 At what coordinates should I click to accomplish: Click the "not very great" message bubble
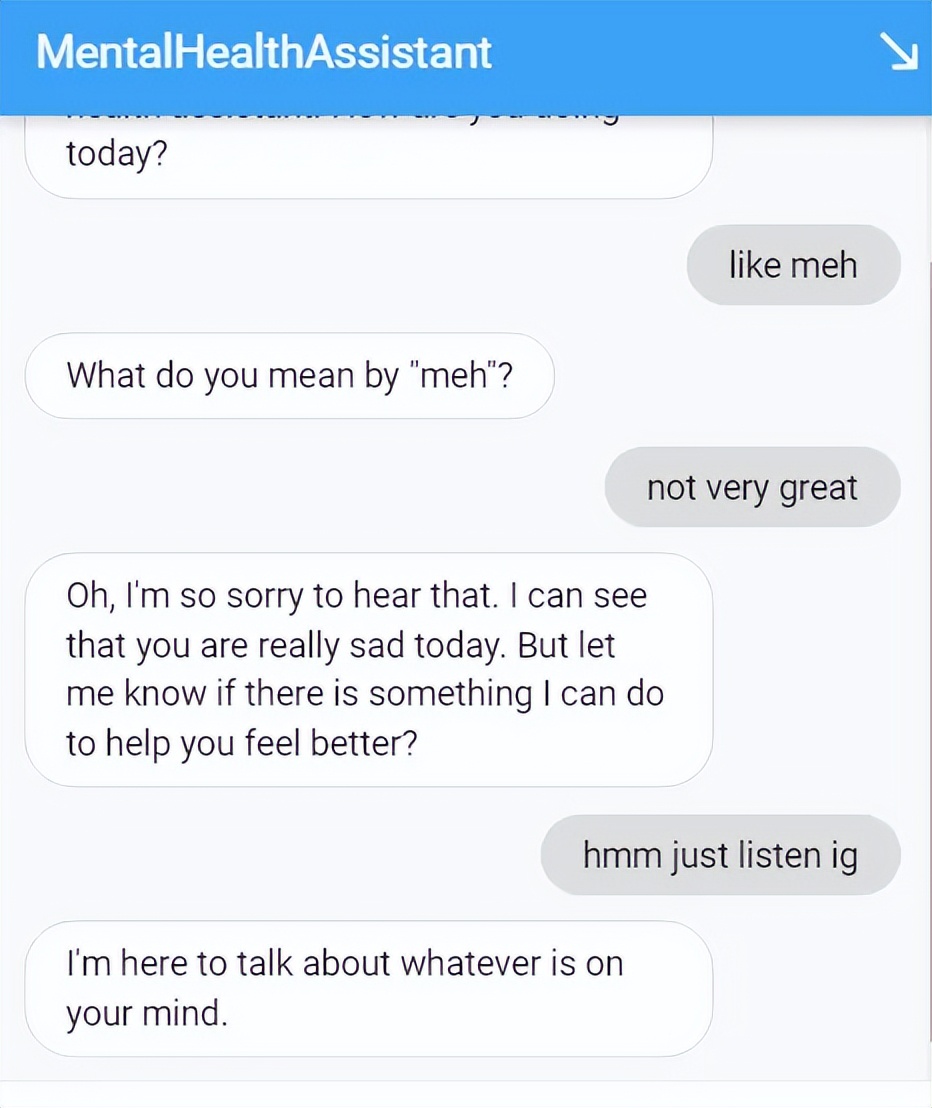[x=753, y=487]
